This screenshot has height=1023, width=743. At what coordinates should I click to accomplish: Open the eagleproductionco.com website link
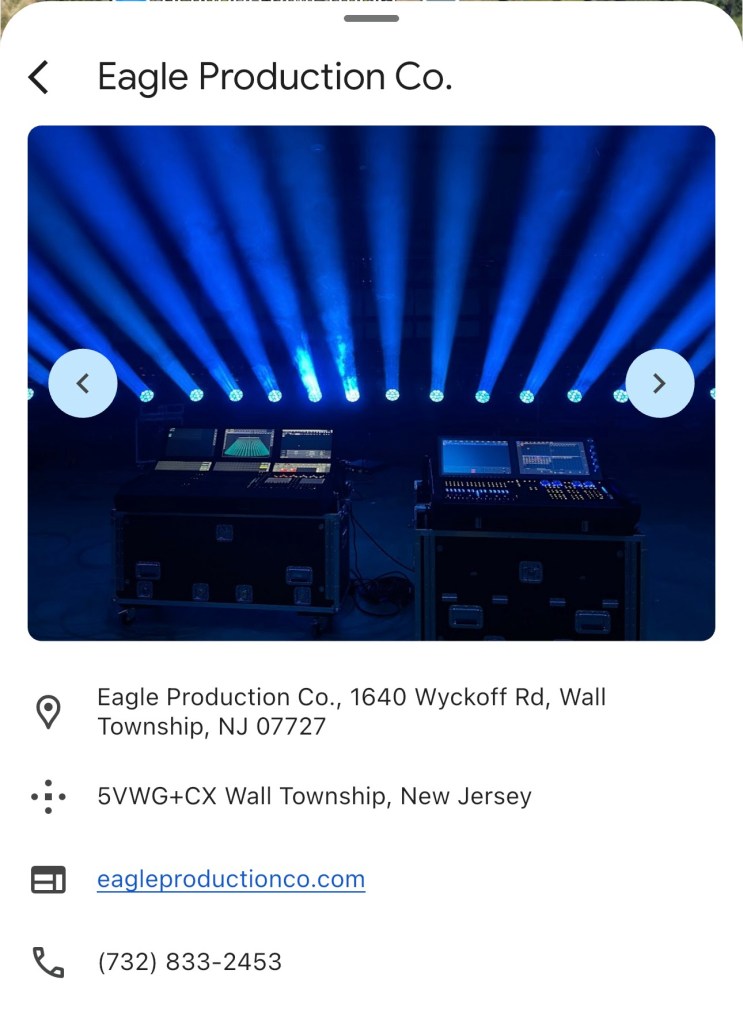[231, 880]
